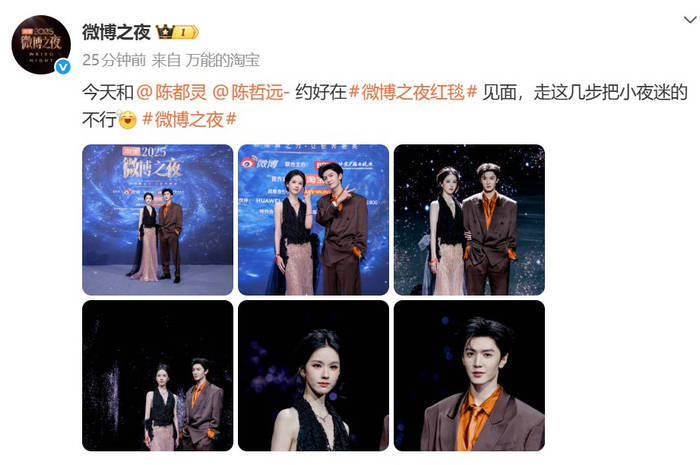This screenshot has width=700, height=465.
Task: Open the close-up photo of the man in brown suit
Action: 469,375
